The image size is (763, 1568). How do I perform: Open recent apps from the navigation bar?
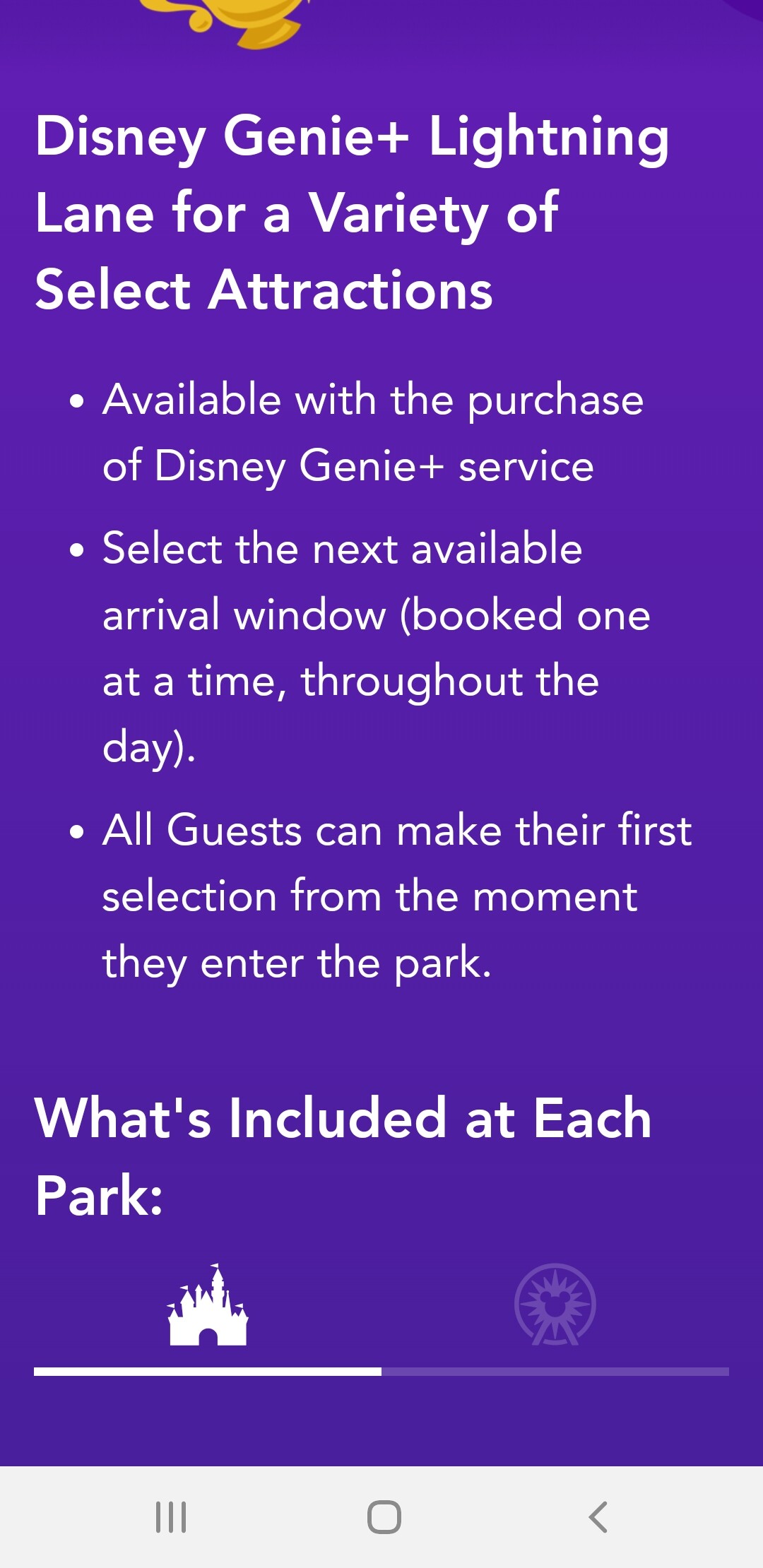pyautogui.click(x=171, y=1516)
